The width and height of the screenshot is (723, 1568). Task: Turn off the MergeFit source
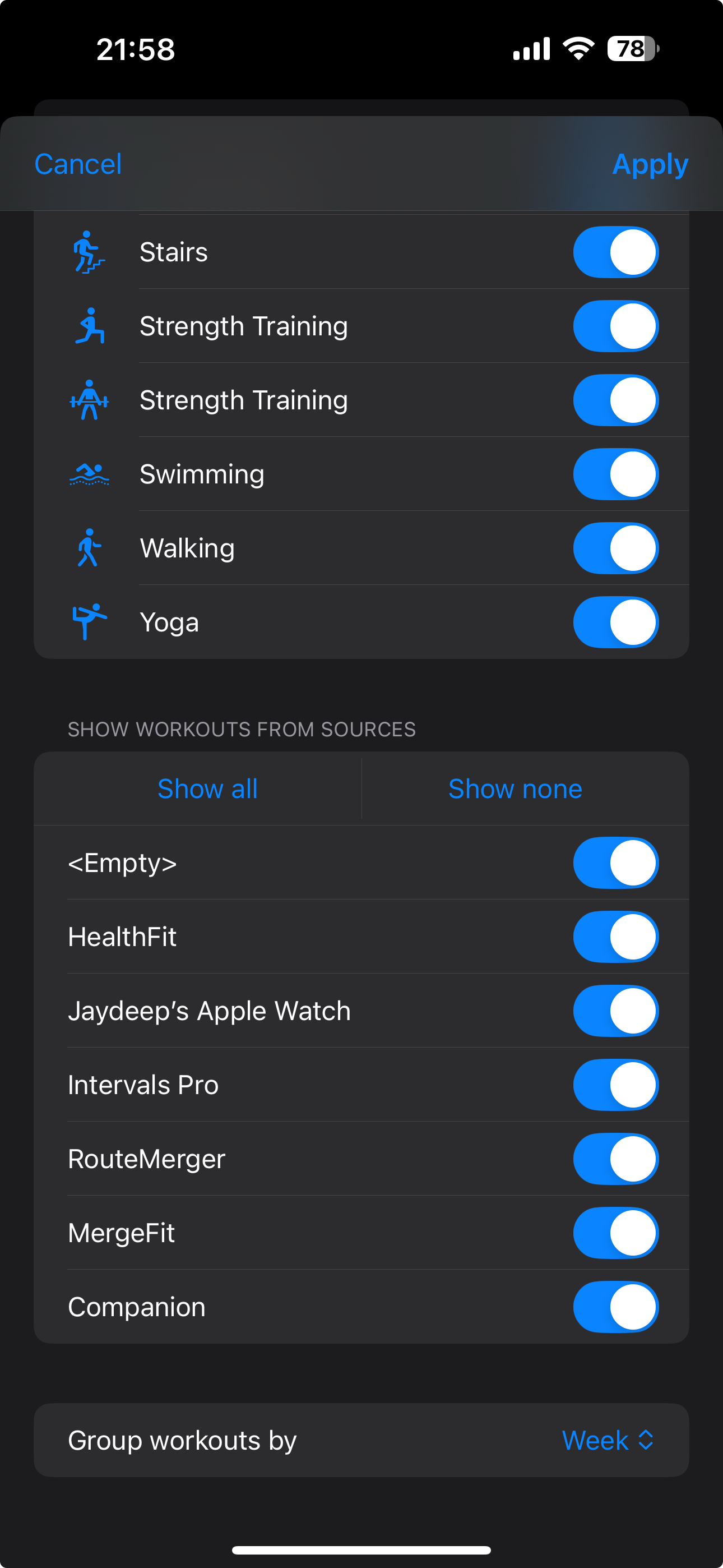click(615, 1233)
